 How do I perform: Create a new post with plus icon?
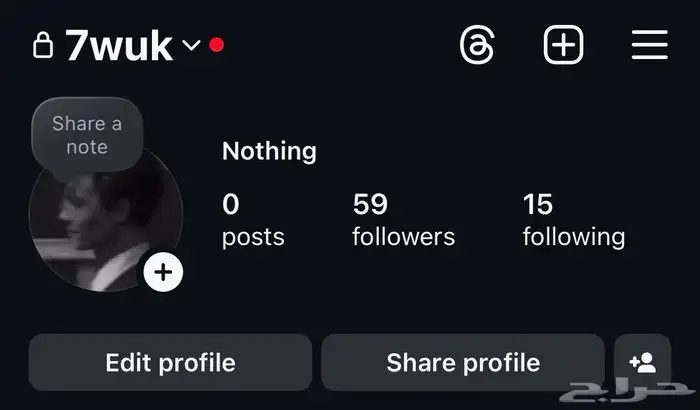pos(563,45)
